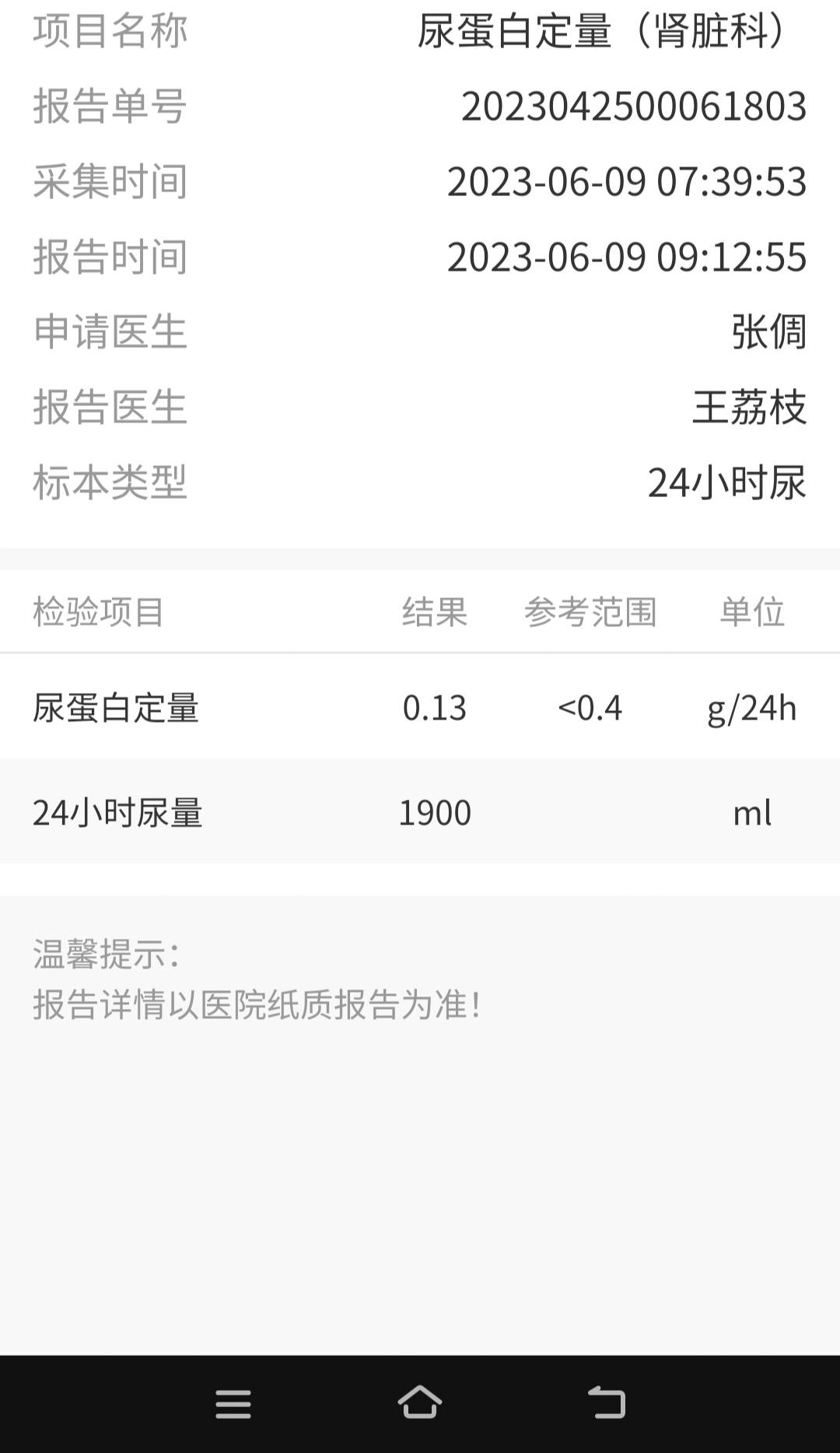Tap the 检验项目 column header
Image resolution: width=840 pixels, height=1453 pixels.
pyautogui.click(x=98, y=611)
